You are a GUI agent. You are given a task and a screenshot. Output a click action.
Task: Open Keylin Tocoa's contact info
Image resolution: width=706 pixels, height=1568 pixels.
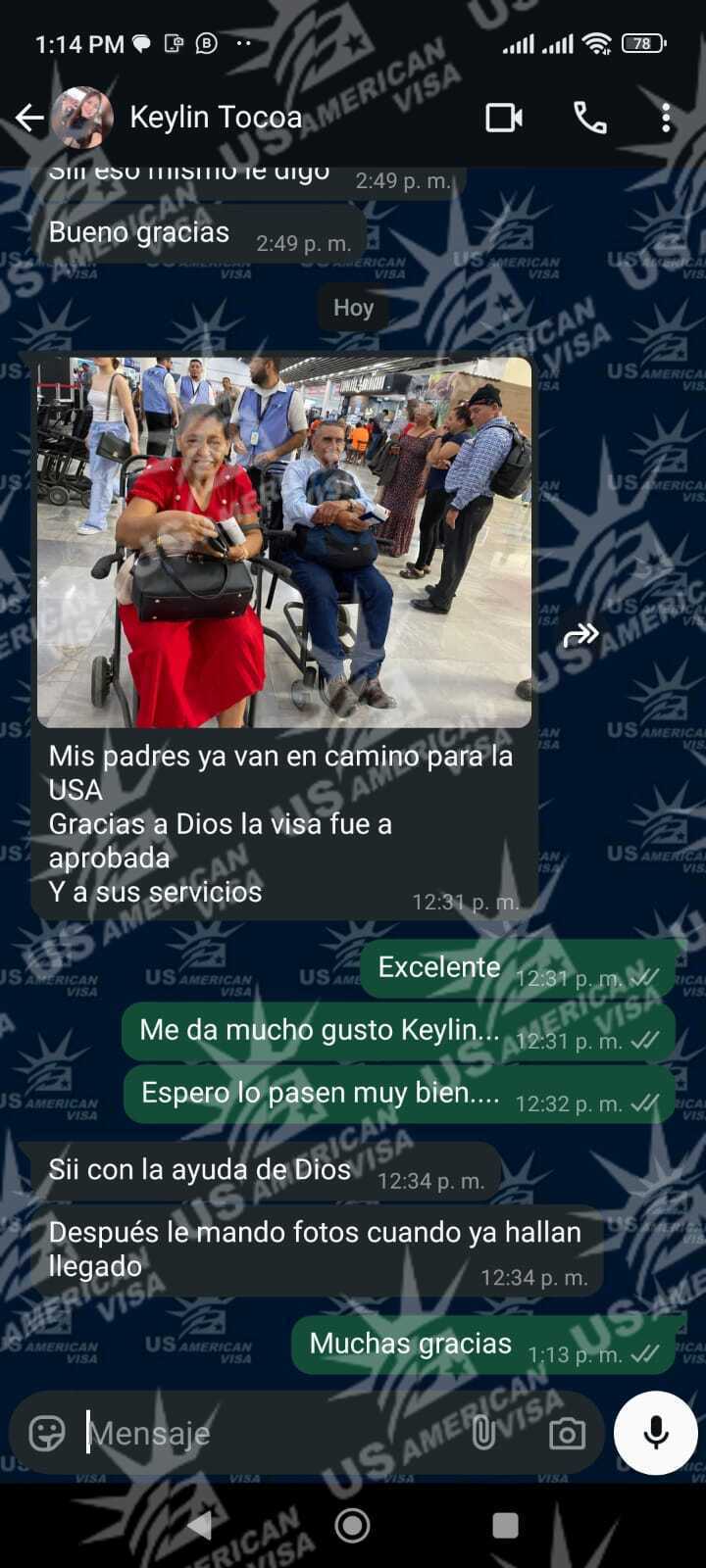pyautogui.click(x=216, y=118)
